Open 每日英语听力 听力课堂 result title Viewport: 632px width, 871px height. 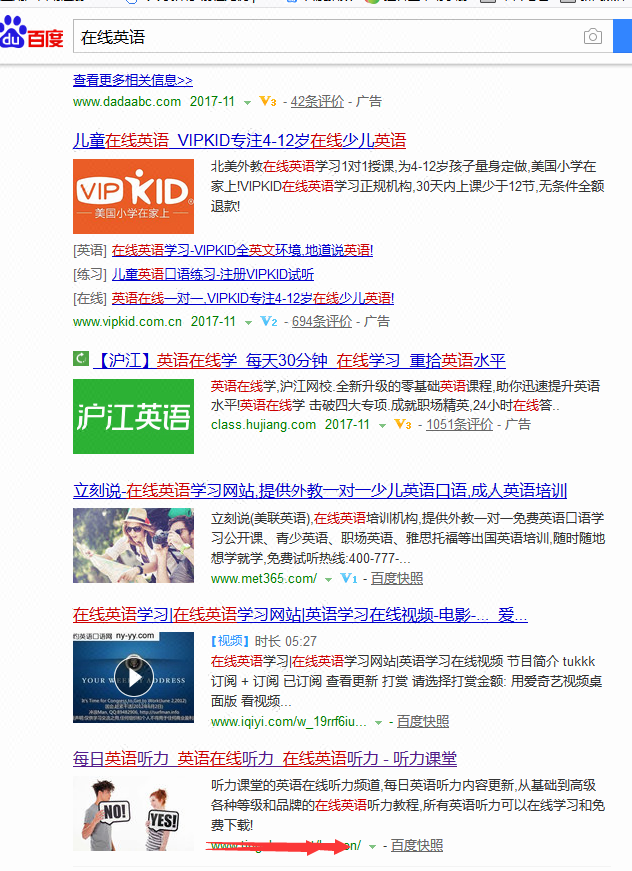tap(265, 759)
